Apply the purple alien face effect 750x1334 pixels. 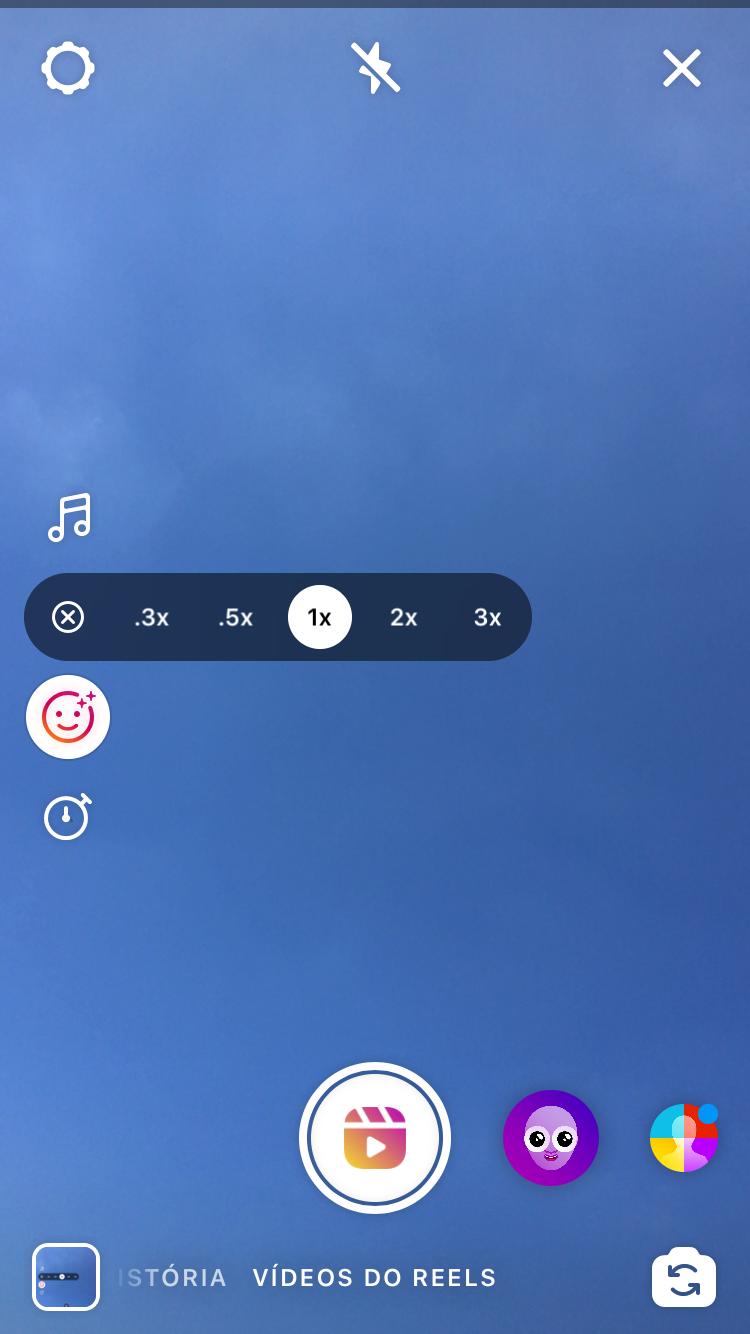[x=551, y=1138]
